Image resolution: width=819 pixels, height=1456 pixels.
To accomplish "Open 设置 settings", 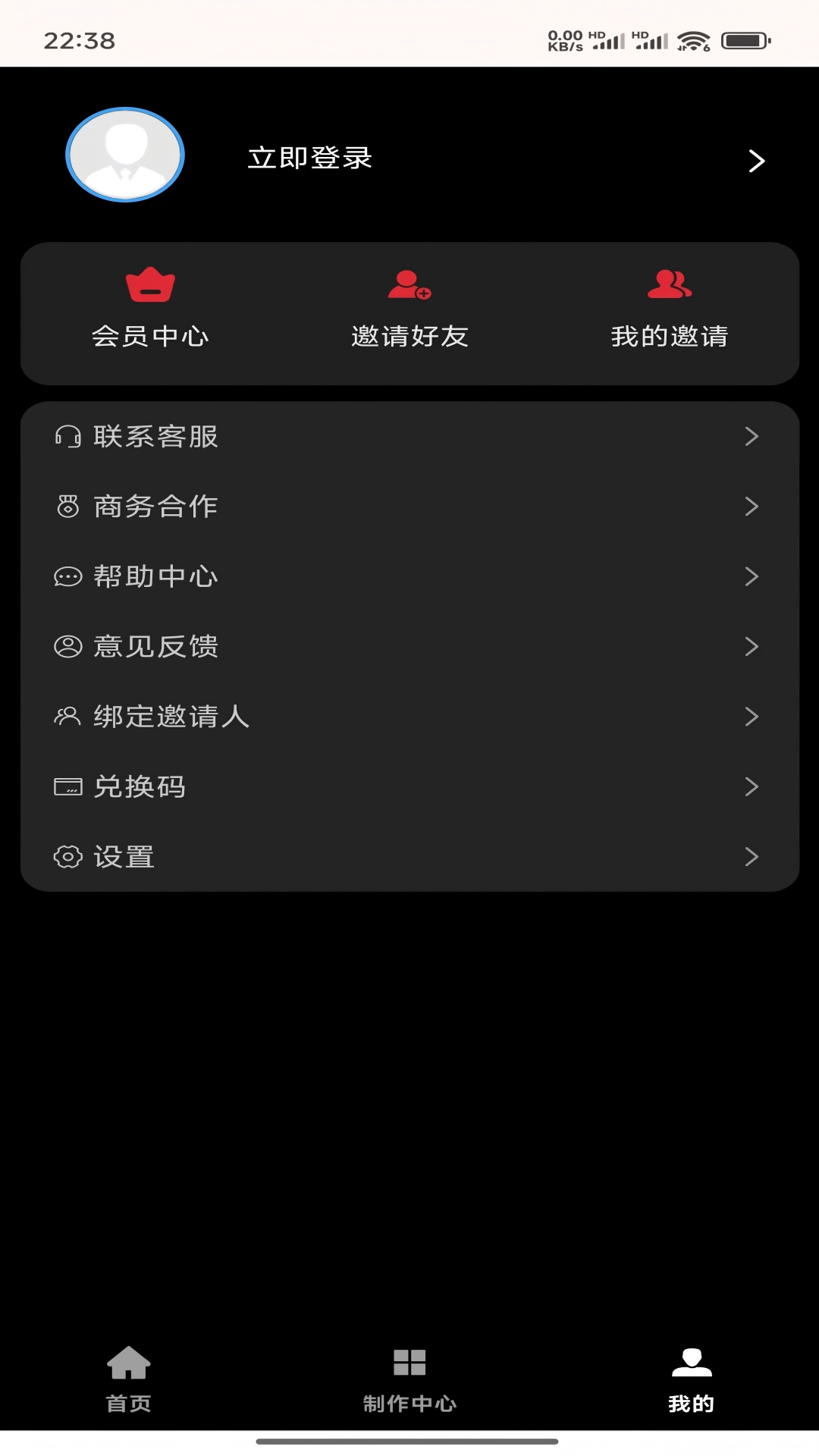I will click(x=409, y=857).
